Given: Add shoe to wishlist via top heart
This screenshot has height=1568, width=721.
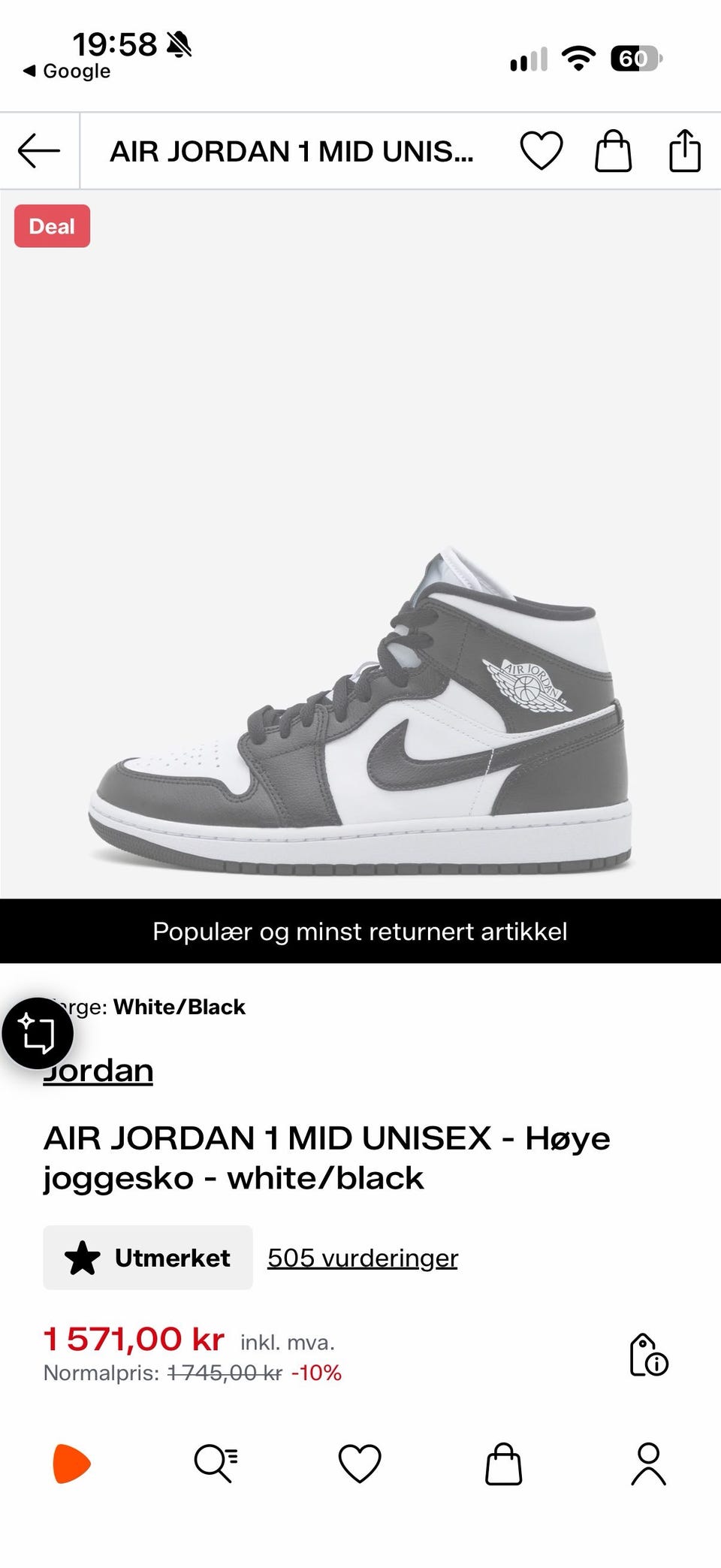Looking at the screenshot, I should [x=542, y=151].
